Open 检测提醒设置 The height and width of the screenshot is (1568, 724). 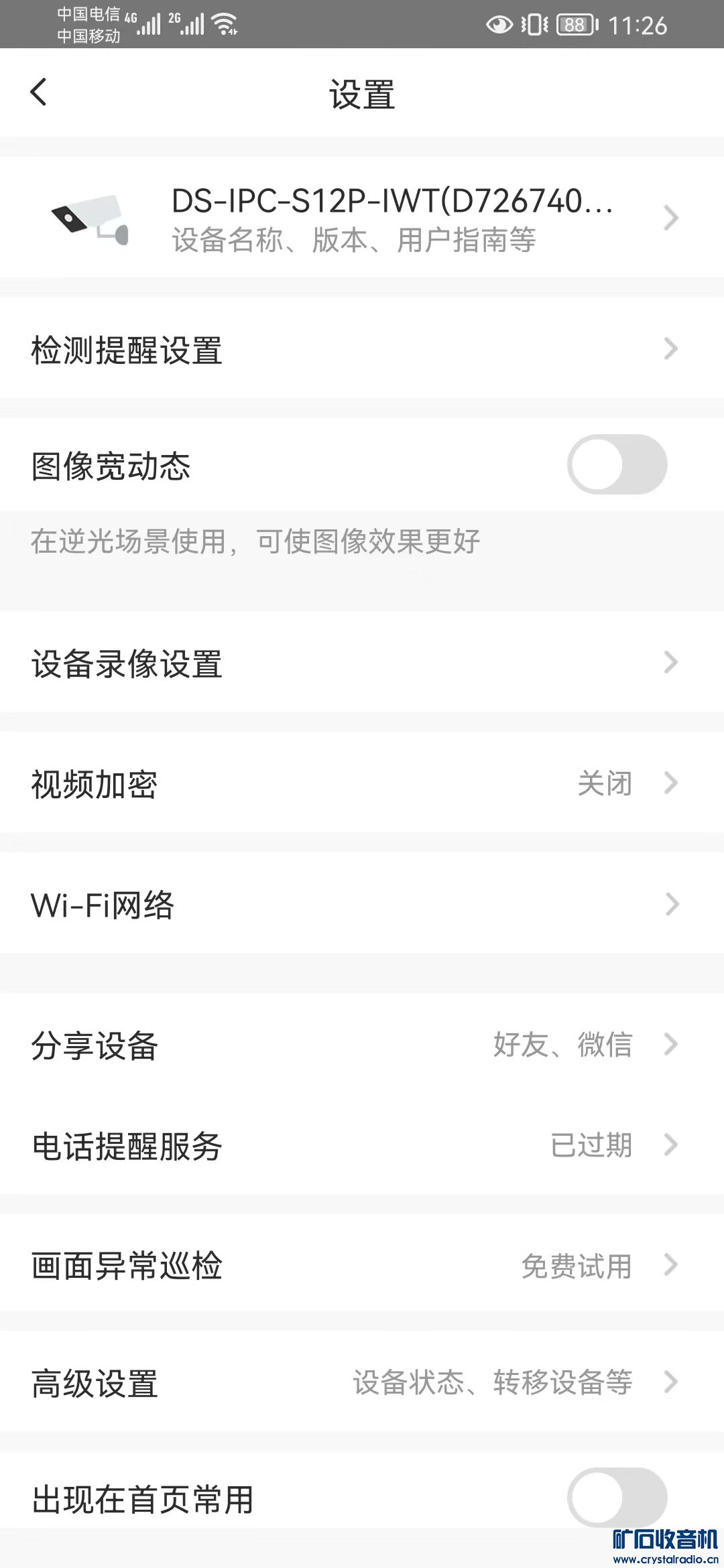tap(362, 349)
